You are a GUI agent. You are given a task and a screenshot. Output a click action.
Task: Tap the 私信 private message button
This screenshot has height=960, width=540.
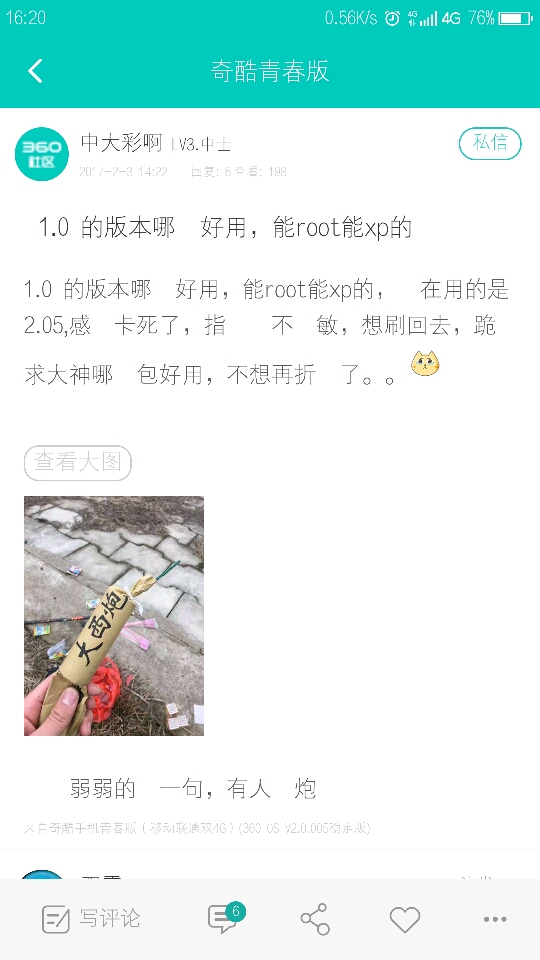point(490,144)
